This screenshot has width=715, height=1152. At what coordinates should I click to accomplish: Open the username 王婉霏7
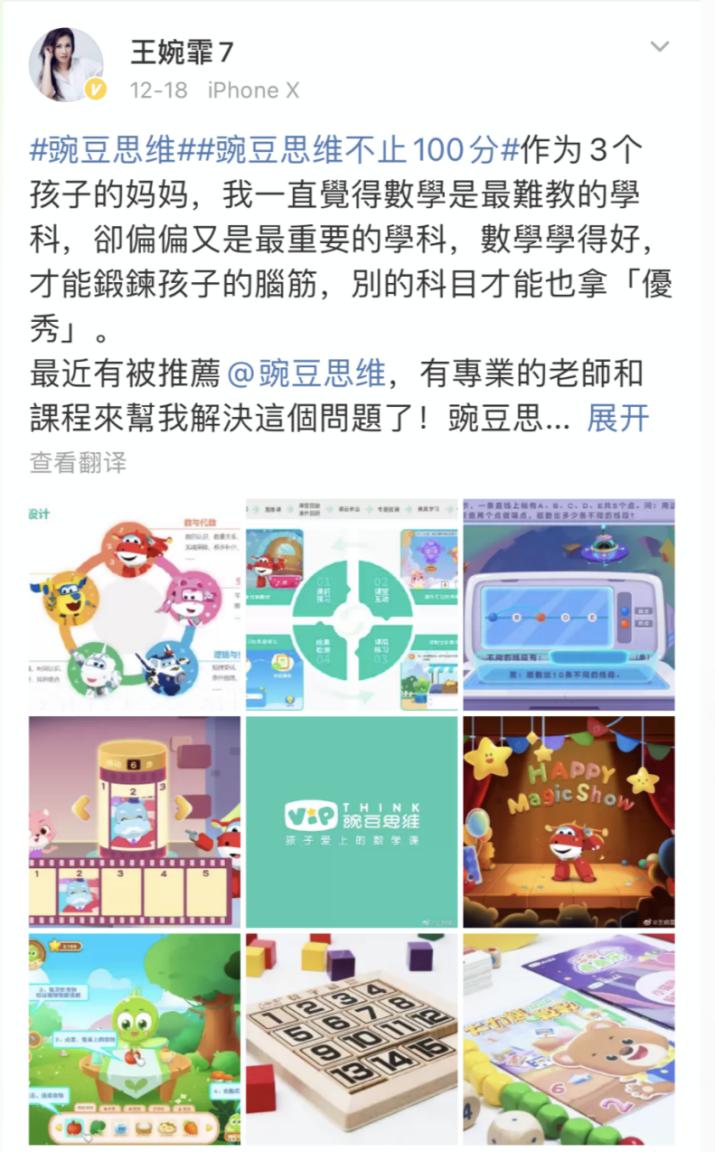(182, 52)
